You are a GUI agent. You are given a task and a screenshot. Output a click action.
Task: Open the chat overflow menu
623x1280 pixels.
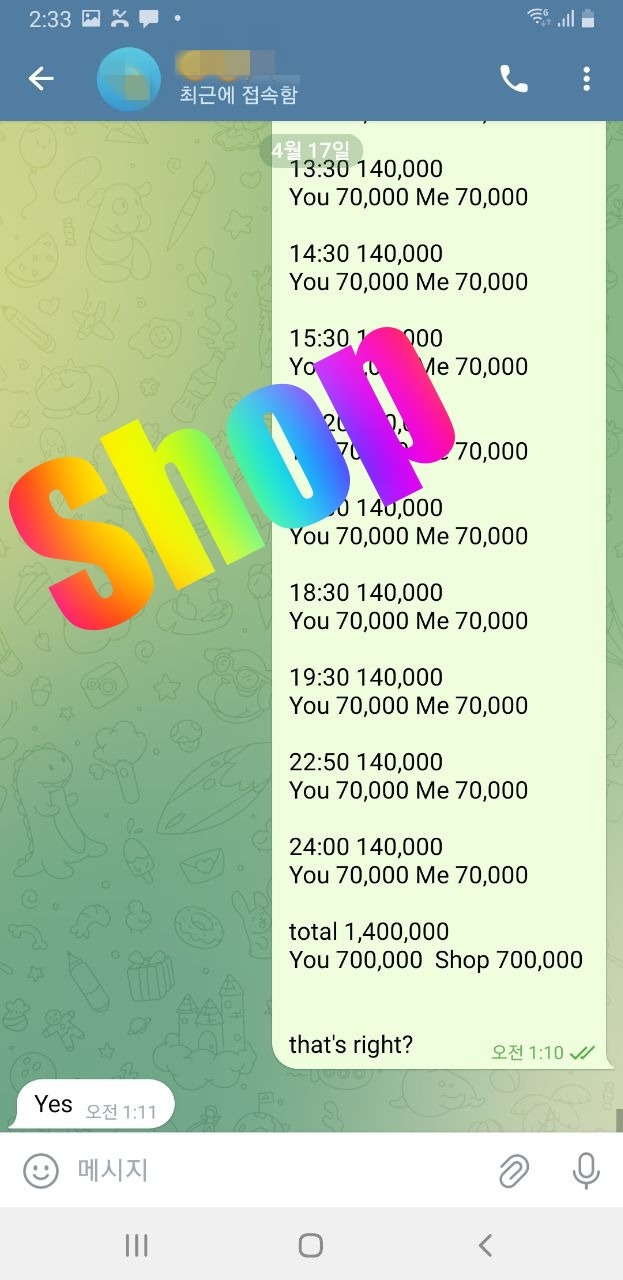click(x=587, y=79)
